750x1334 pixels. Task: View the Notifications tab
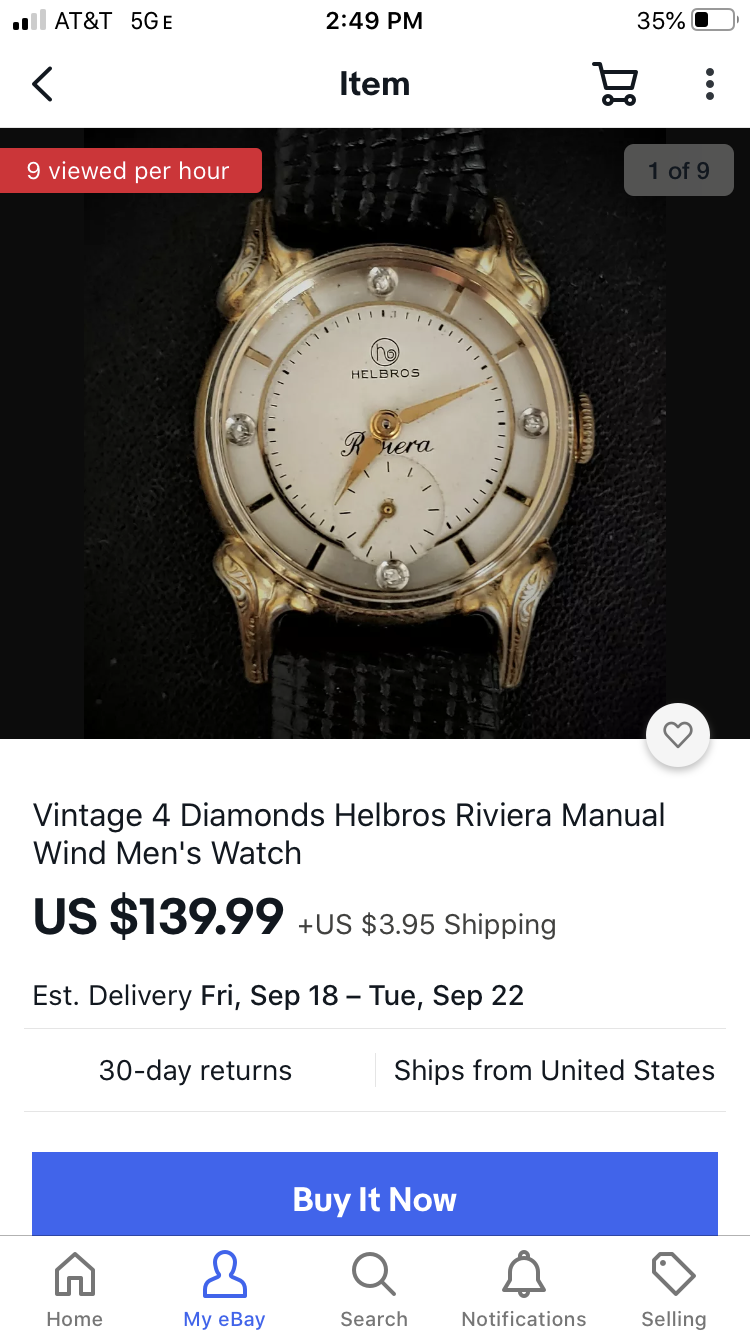[x=524, y=1290]
